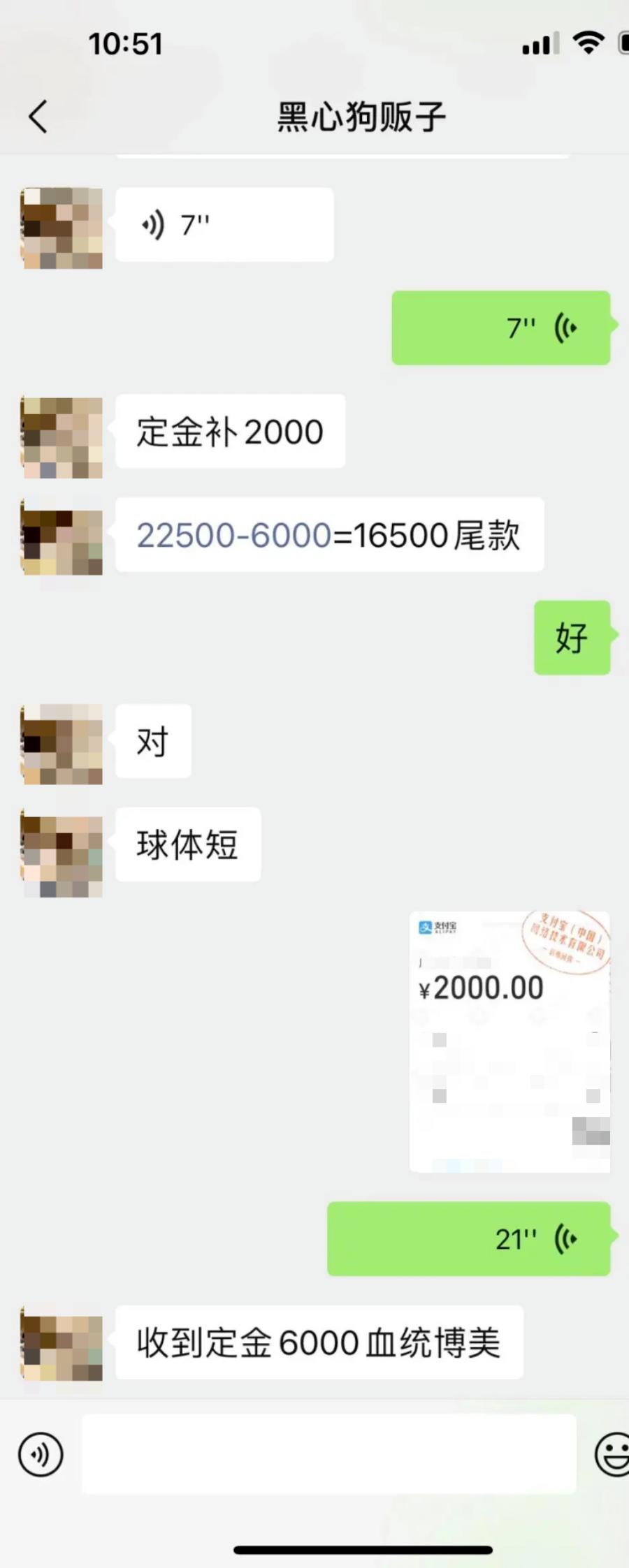Tap the avatar next to 收到定金6000血统博美

(x=61, y=1344)
